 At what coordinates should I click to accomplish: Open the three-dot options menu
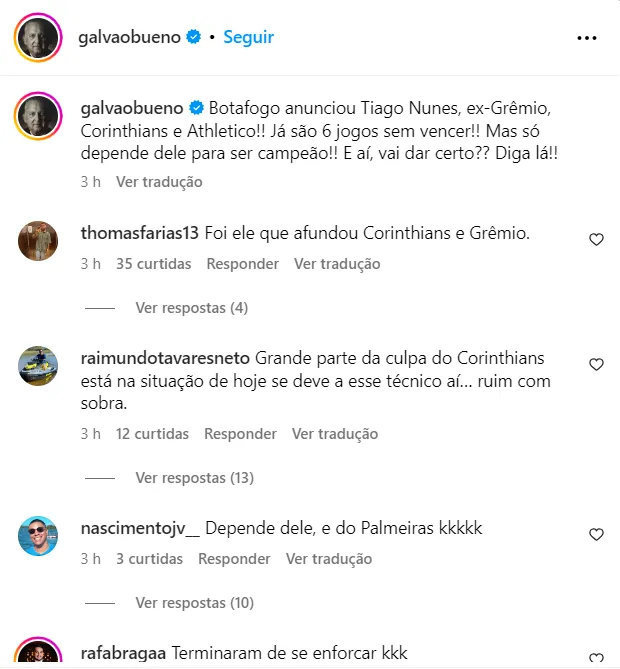coord(587,38)
